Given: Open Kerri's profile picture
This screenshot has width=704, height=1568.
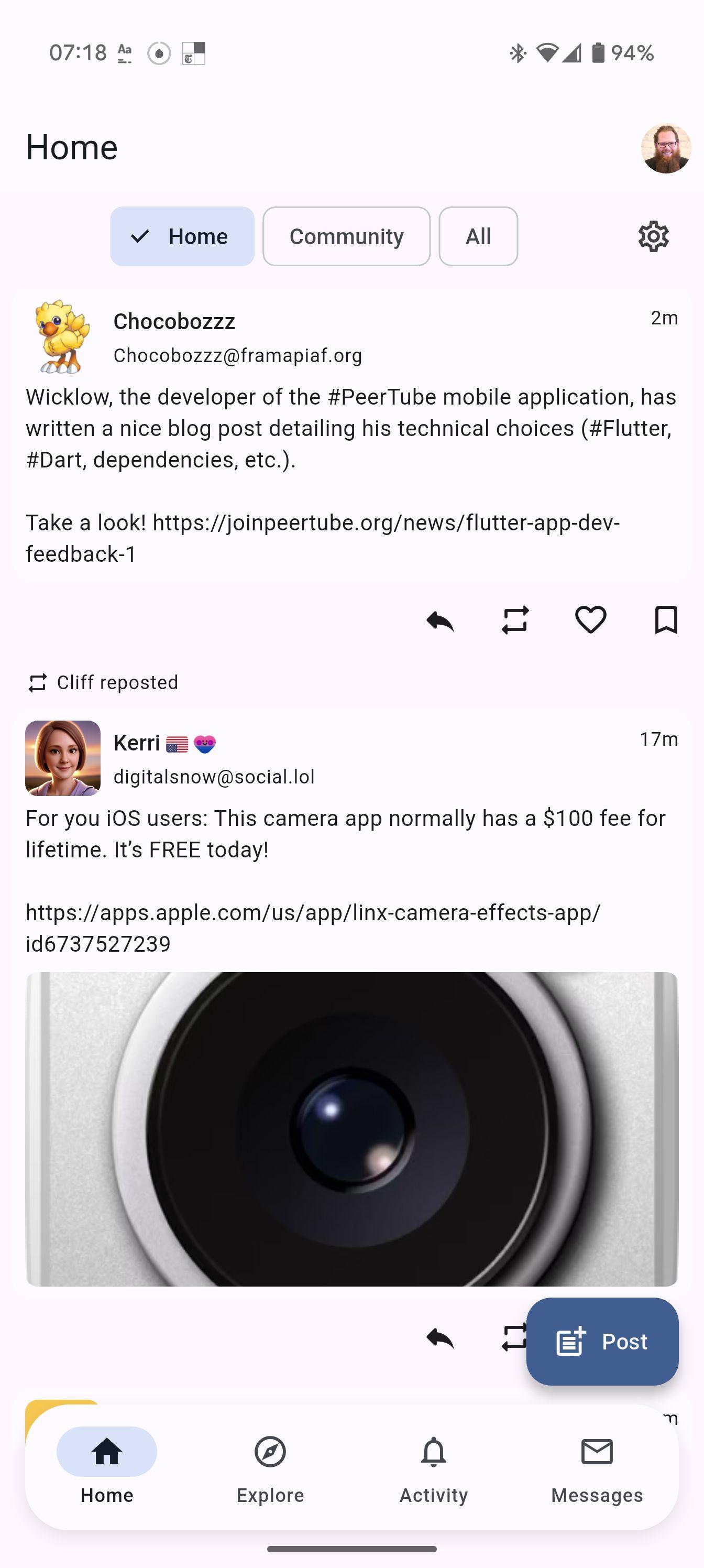Looking at the screenshot, I should 63,758.
